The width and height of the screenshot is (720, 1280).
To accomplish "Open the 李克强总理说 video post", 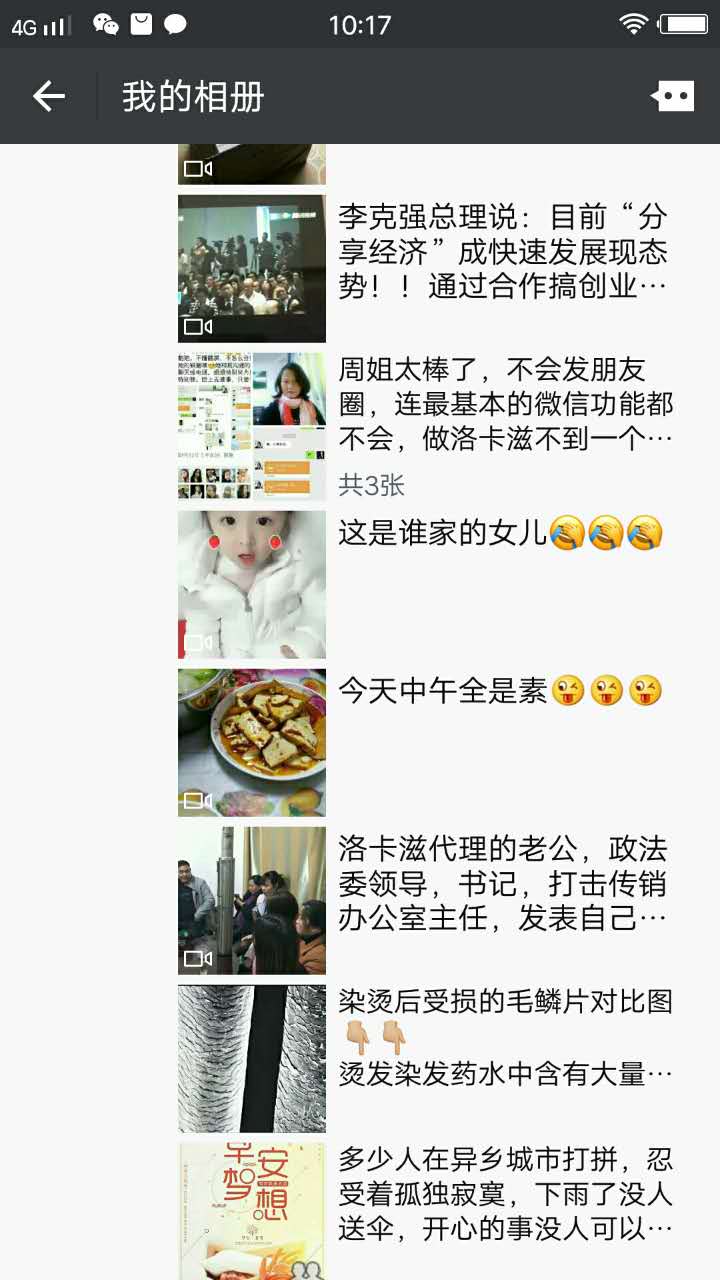I will pyautogui.click(x=426, y=268).
